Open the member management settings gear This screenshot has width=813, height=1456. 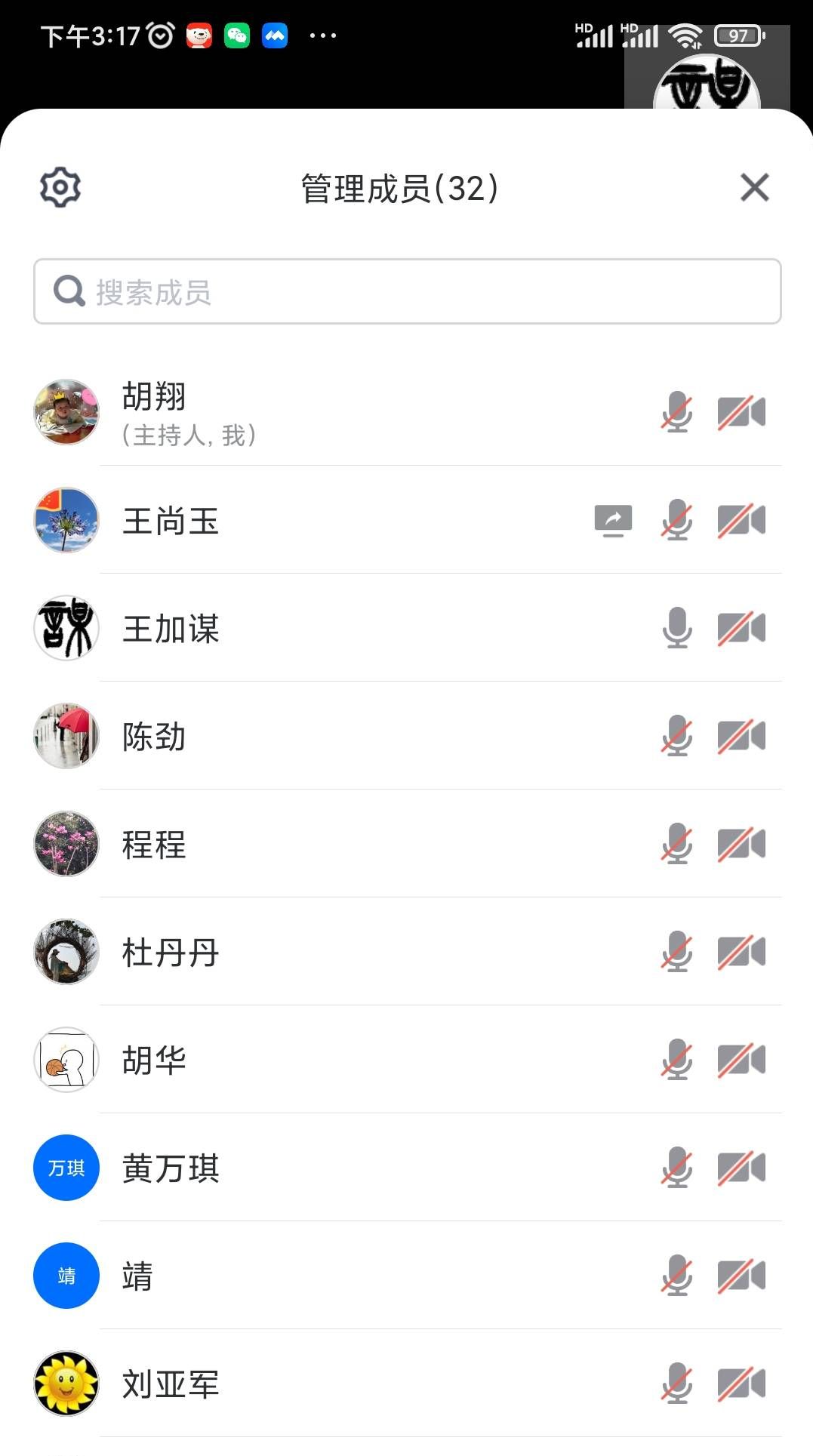click(60, 187)
